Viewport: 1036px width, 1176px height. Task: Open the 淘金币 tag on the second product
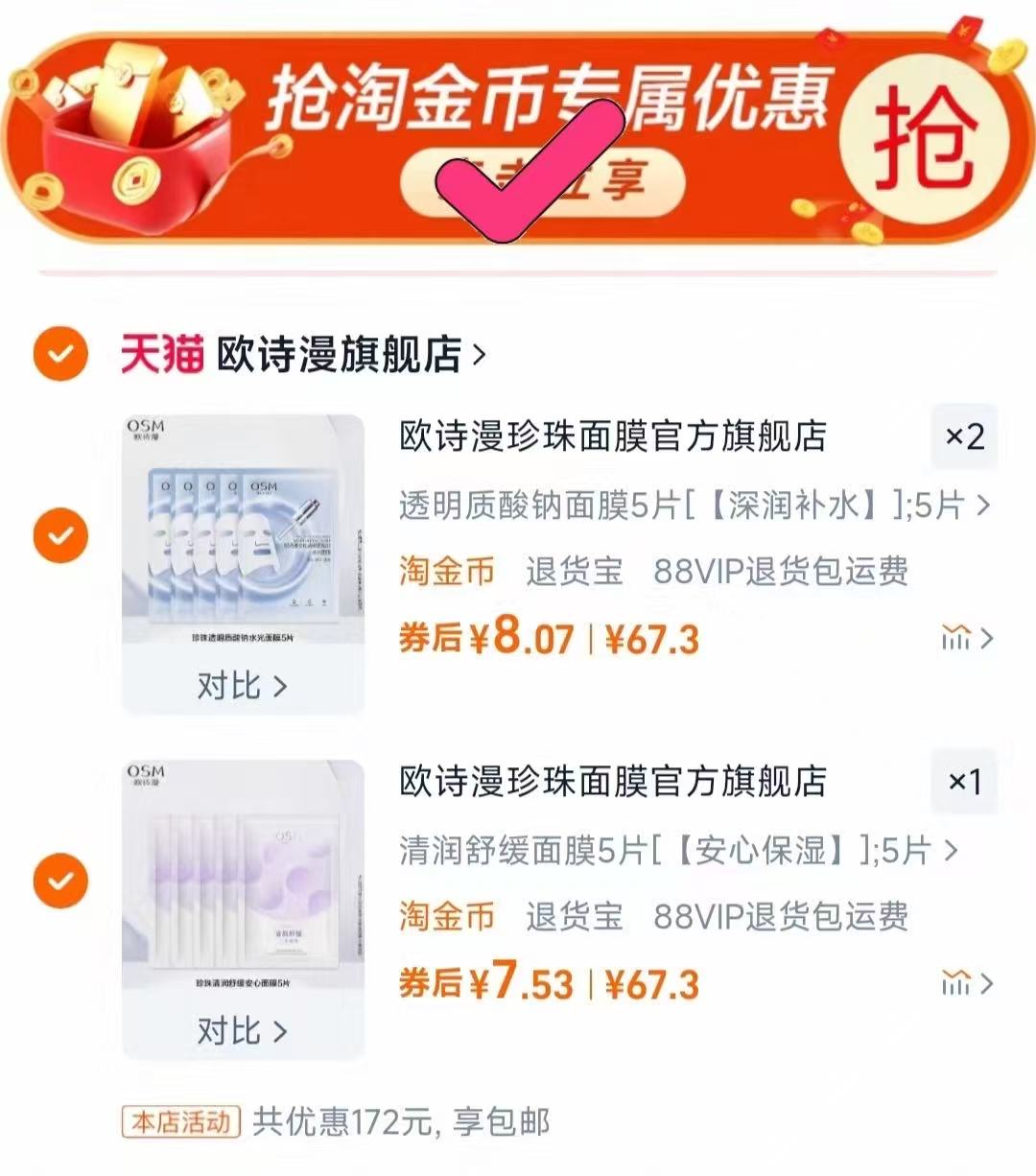click(446, 917)
